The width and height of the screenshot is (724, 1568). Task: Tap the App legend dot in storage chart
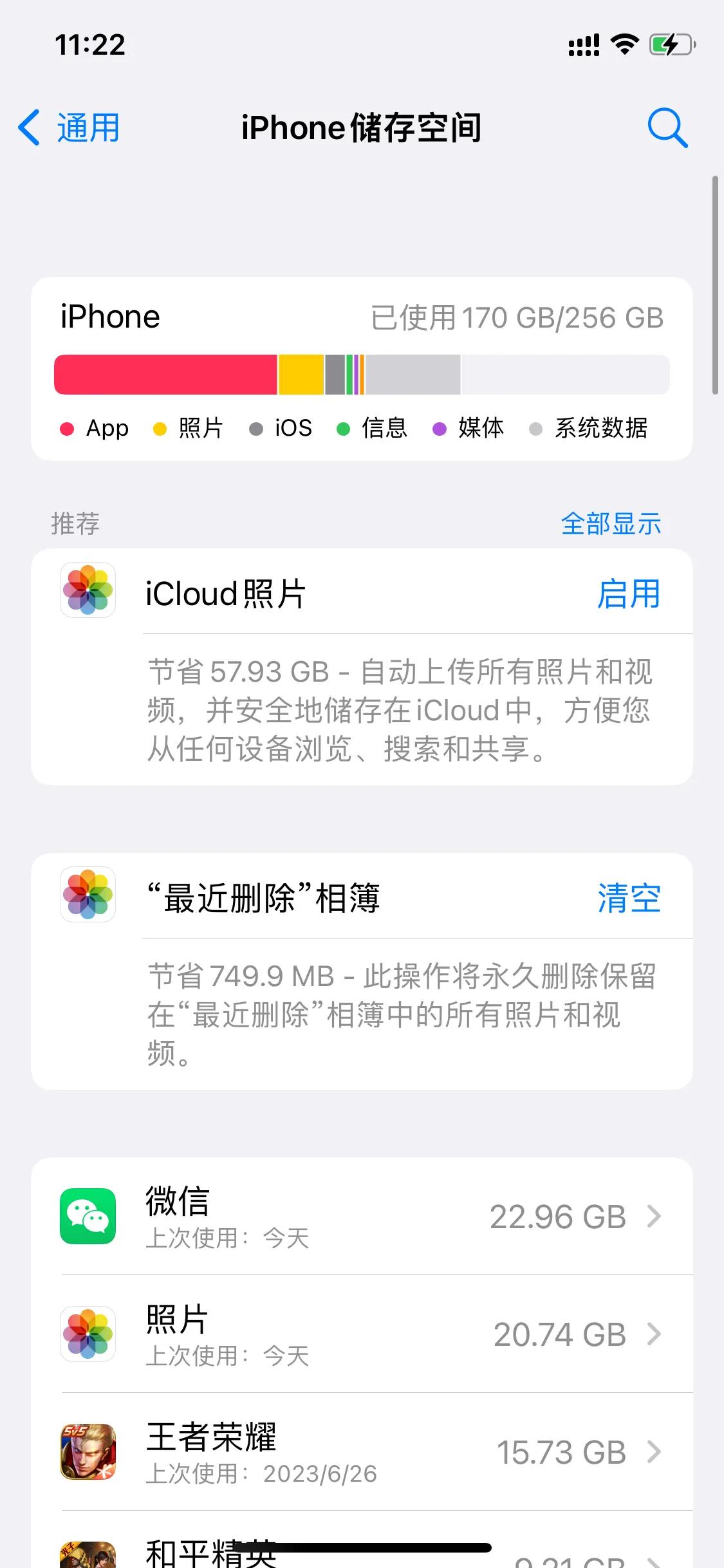[x=68, y=427]
